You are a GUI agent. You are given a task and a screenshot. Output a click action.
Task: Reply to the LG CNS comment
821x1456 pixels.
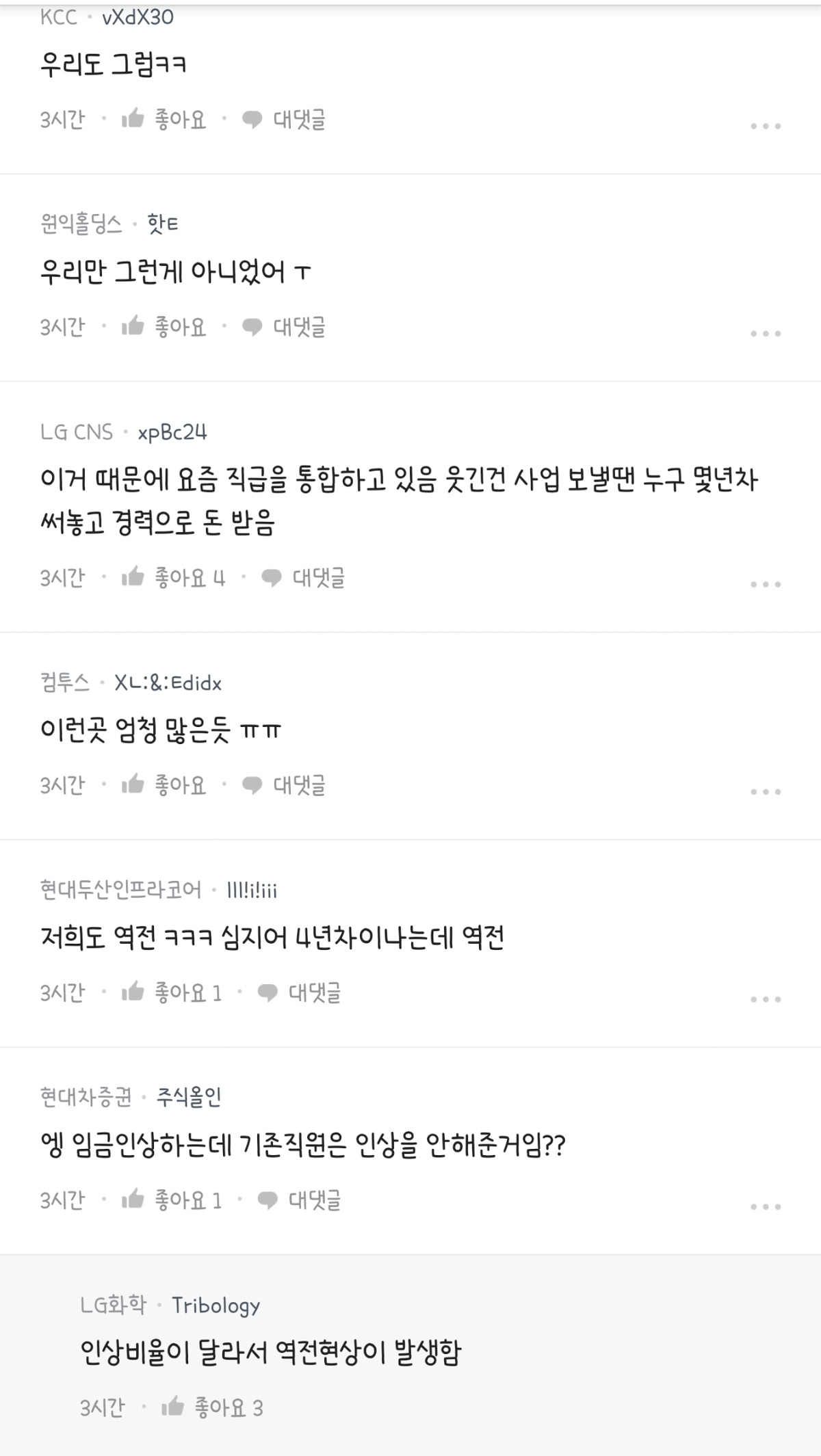coord(303,578)
